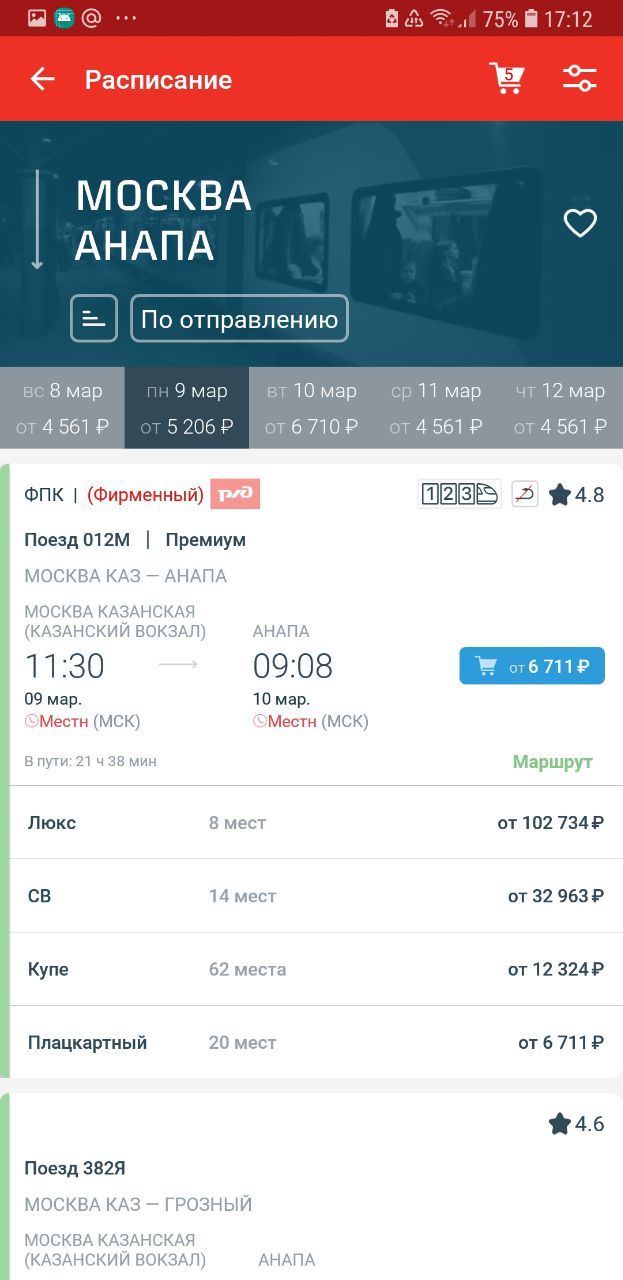The image size is (623, 1280).
Task: Tap the По отправлению sort chip
Action: 239,319
